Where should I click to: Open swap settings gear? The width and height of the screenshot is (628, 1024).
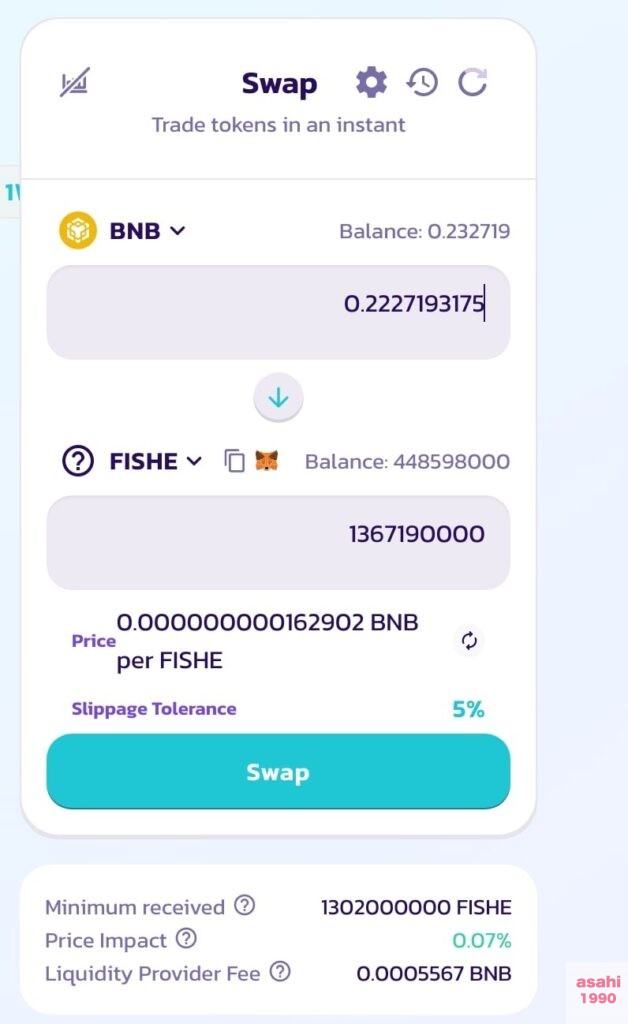(x=371, y=82)
